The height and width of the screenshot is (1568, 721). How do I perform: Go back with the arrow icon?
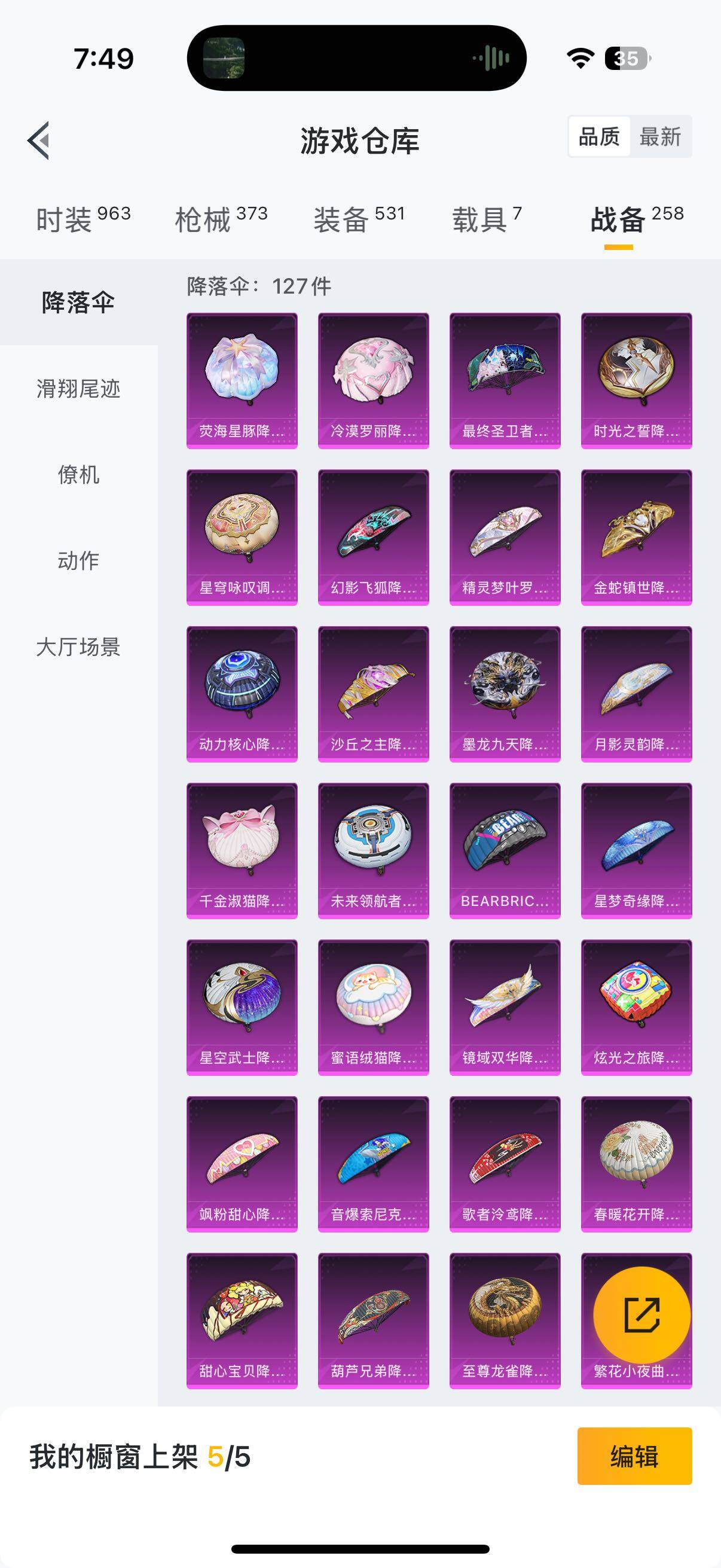pyautogui.click(x=39, y=141)
